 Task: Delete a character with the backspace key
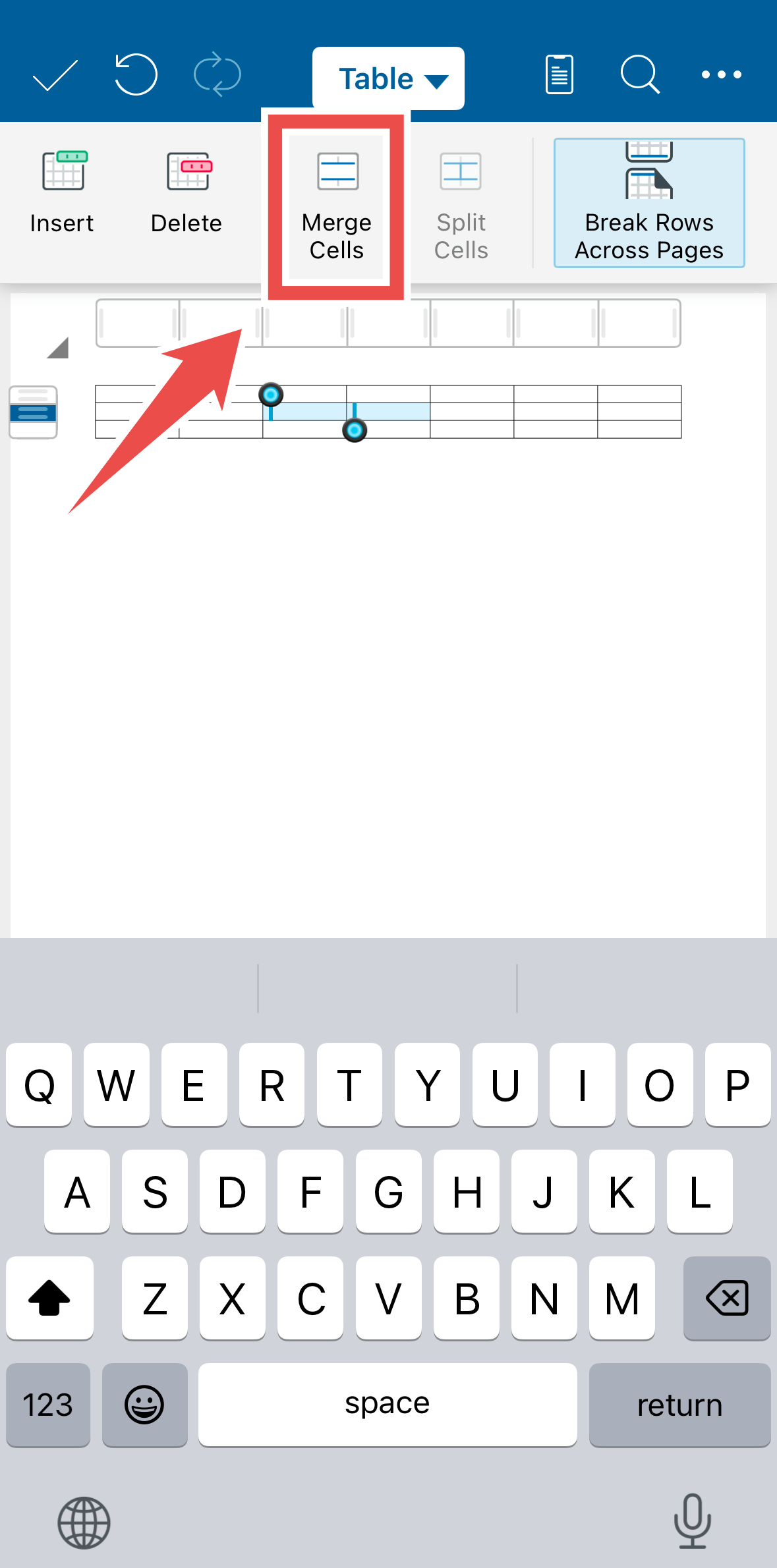tap(727, 1299)
